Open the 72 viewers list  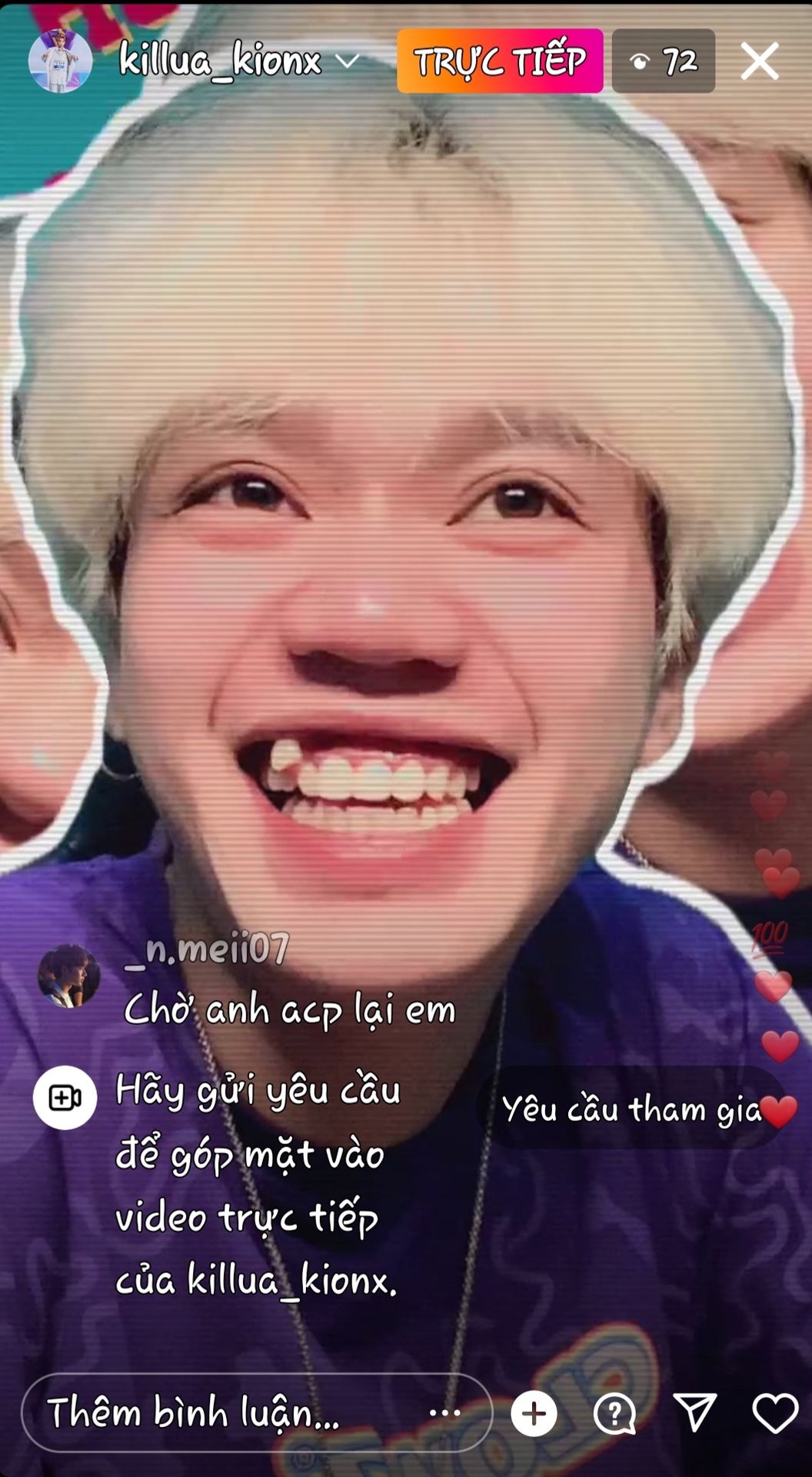tap(663, 61)
